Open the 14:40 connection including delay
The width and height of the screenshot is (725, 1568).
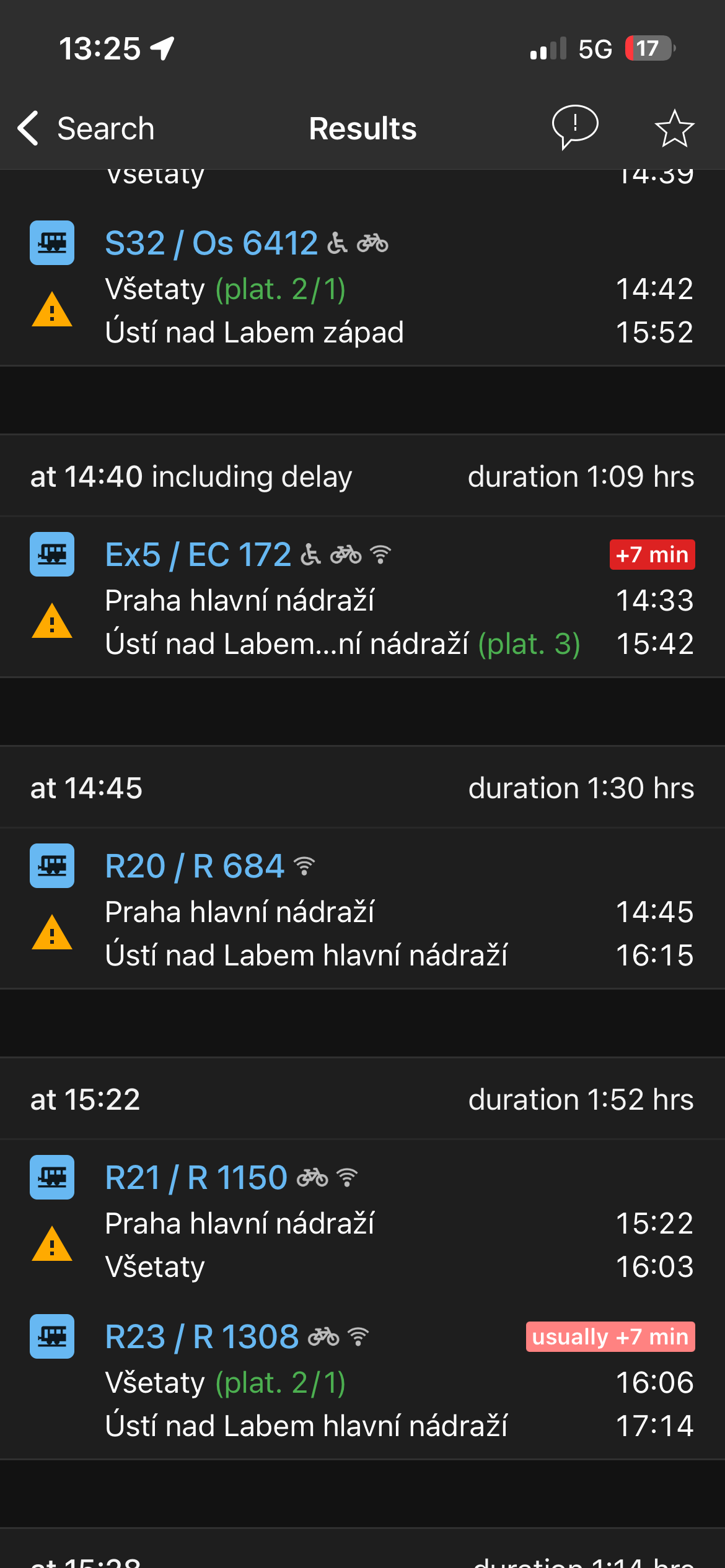click(x=362, y=476)
